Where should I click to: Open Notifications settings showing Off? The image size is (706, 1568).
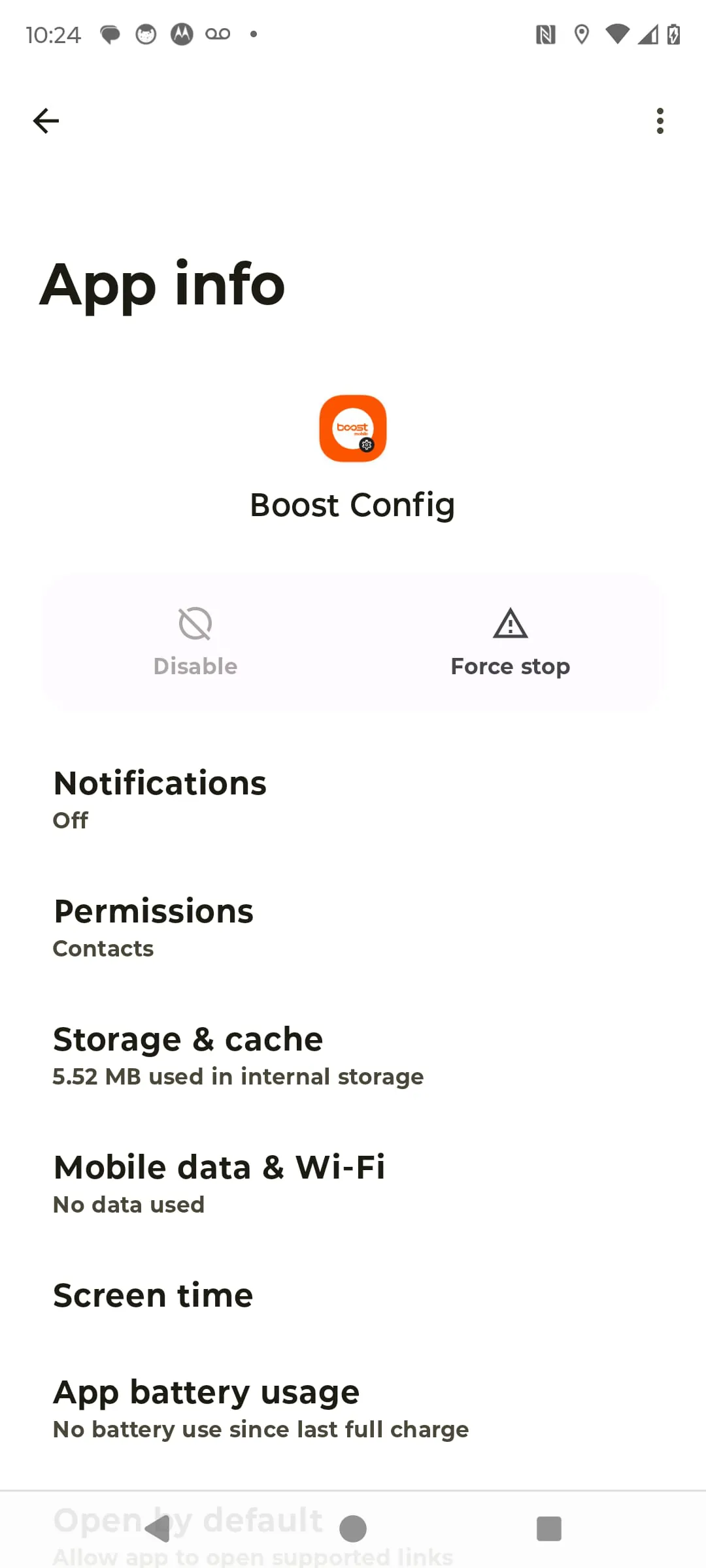[x=160, y=798]
